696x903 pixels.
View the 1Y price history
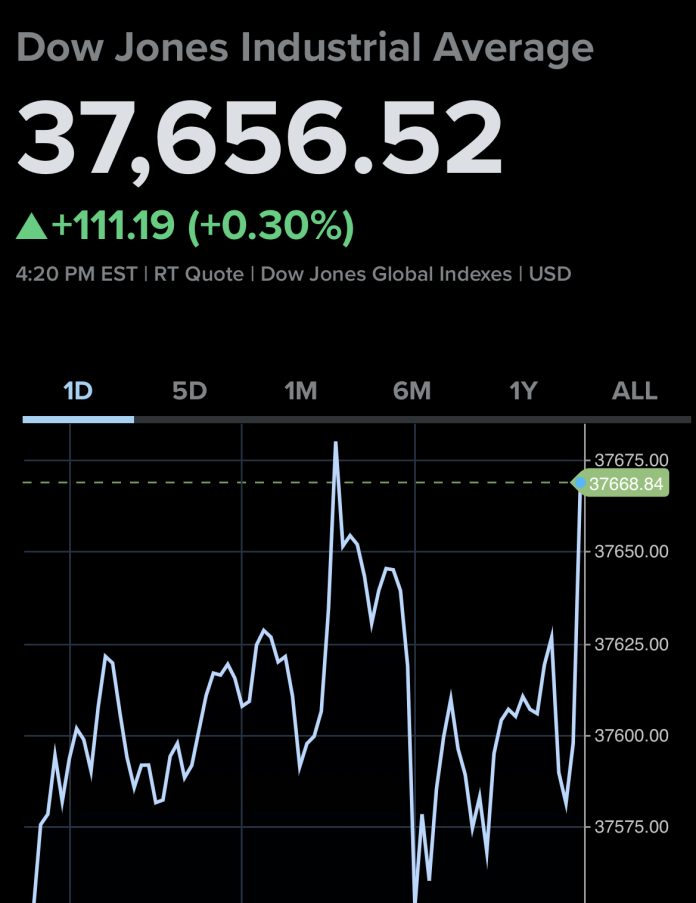[523, 391]
